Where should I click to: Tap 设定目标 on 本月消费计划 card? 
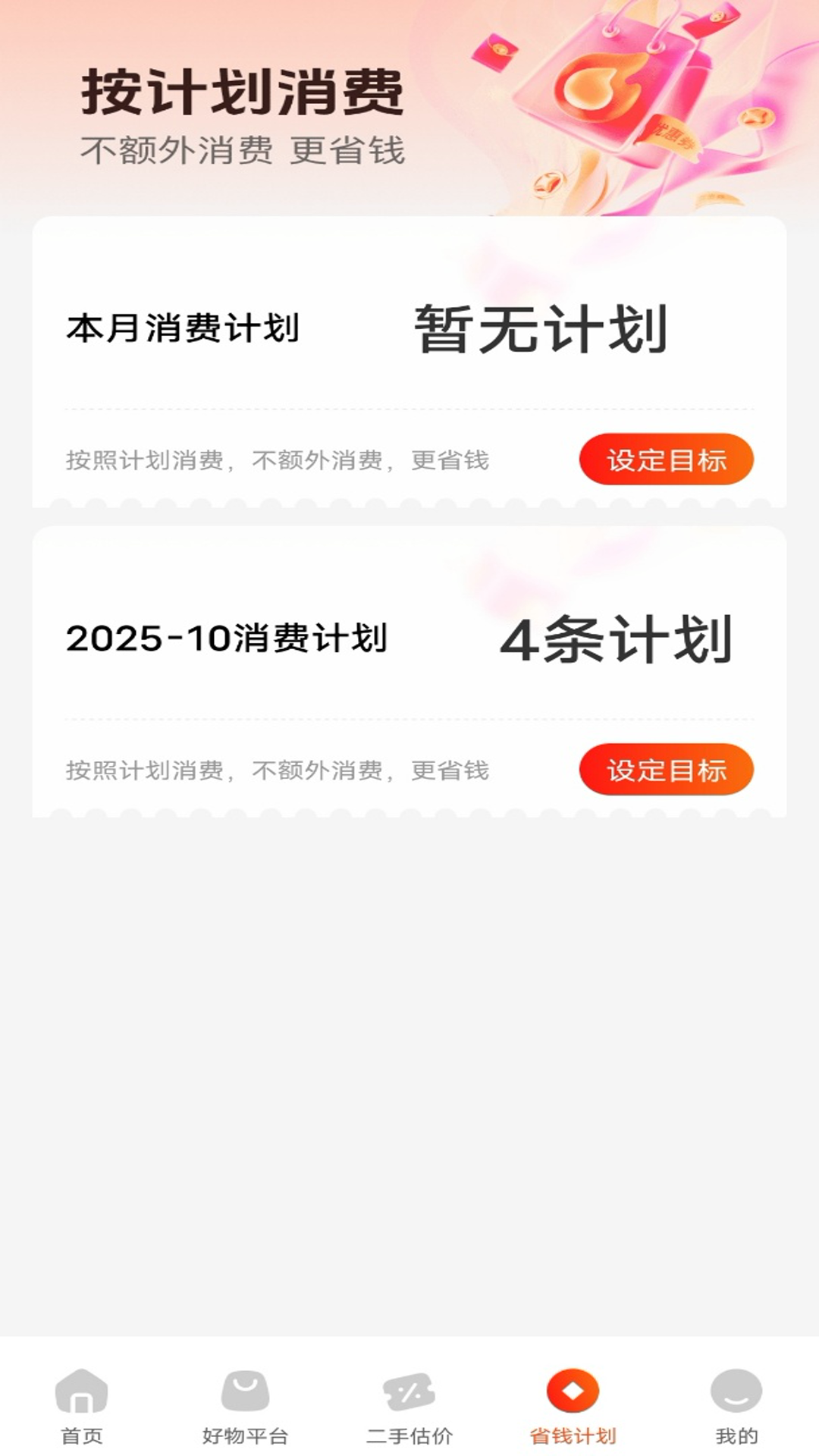667,459
